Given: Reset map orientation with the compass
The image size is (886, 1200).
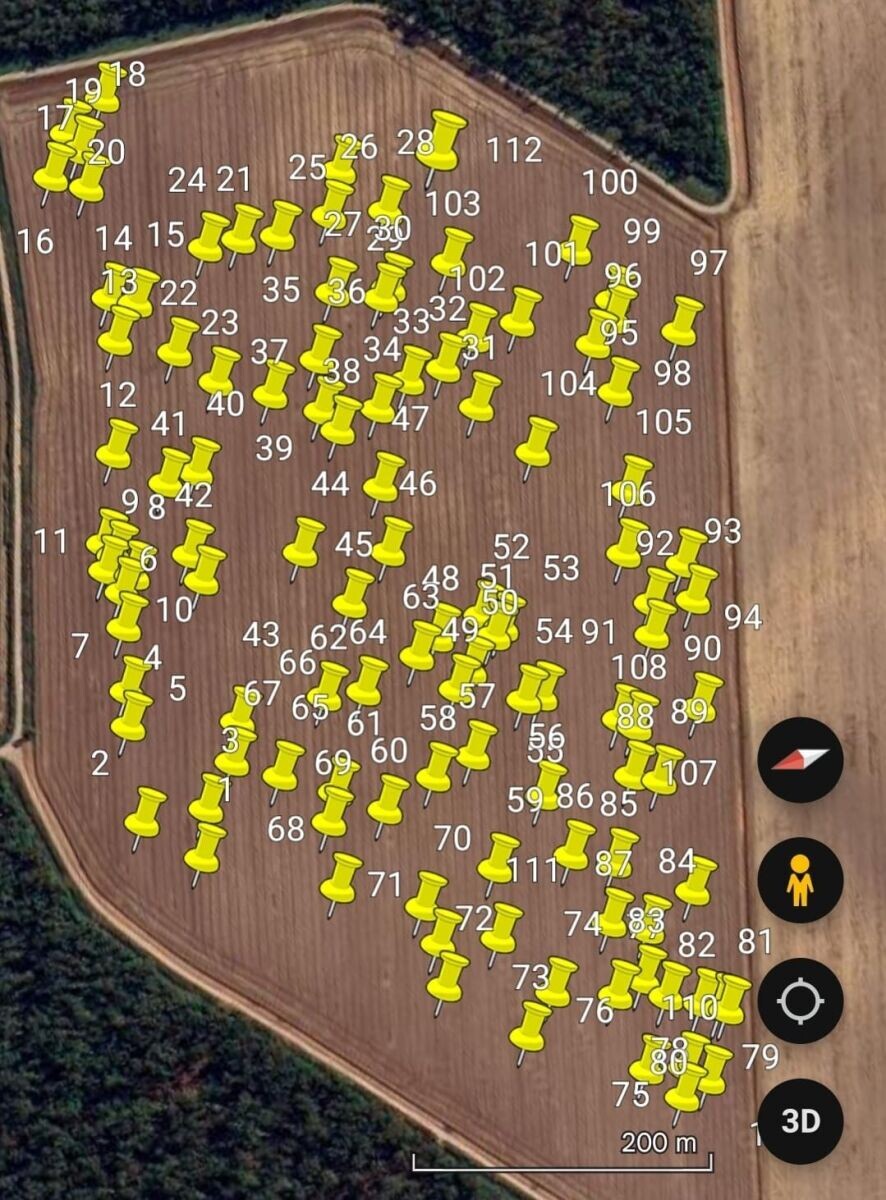Looking at the screenshot, I should 800,760.
